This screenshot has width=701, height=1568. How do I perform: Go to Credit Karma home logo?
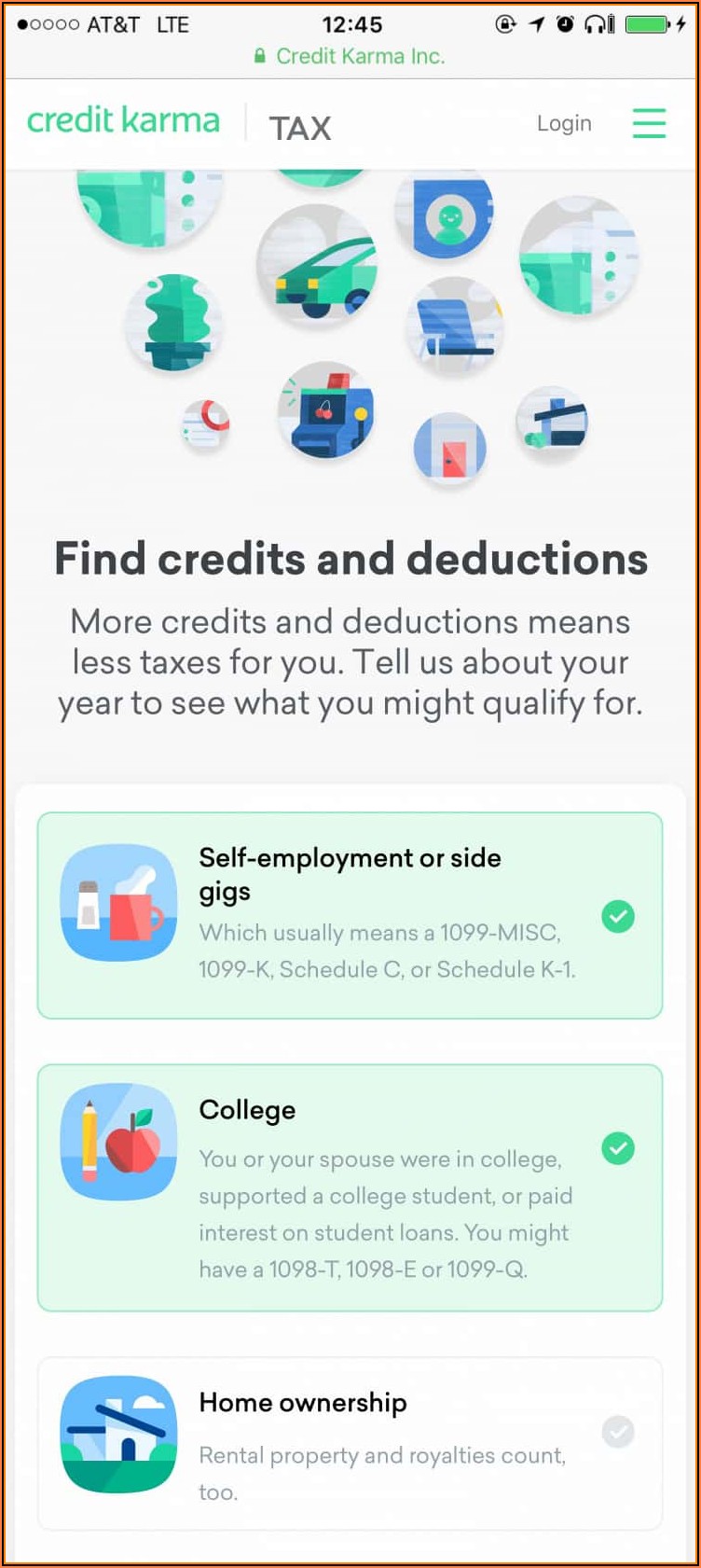pos(123,121)
